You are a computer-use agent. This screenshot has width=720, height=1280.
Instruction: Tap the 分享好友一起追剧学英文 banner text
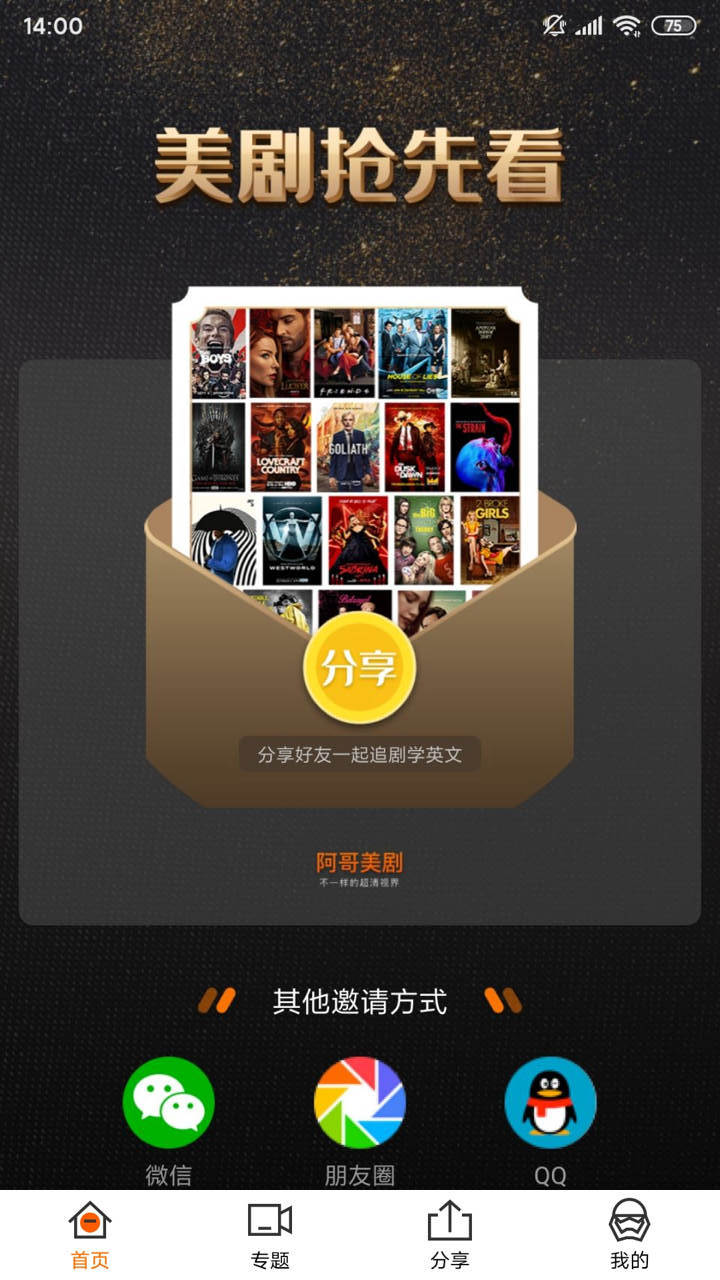click(360, 755)
